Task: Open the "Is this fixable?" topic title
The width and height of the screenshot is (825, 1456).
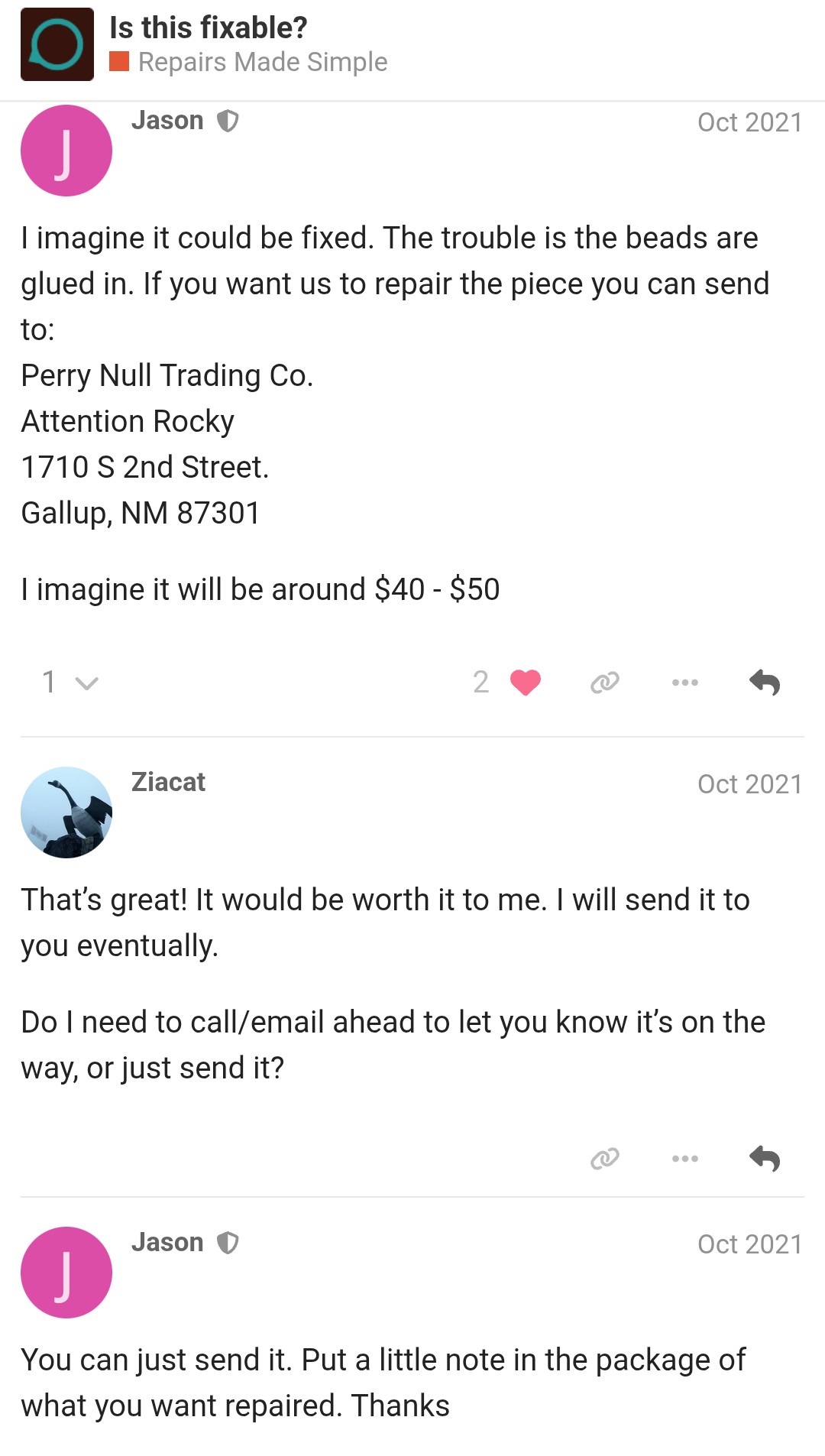Action: pyautogui.click(x=208, y=28)
